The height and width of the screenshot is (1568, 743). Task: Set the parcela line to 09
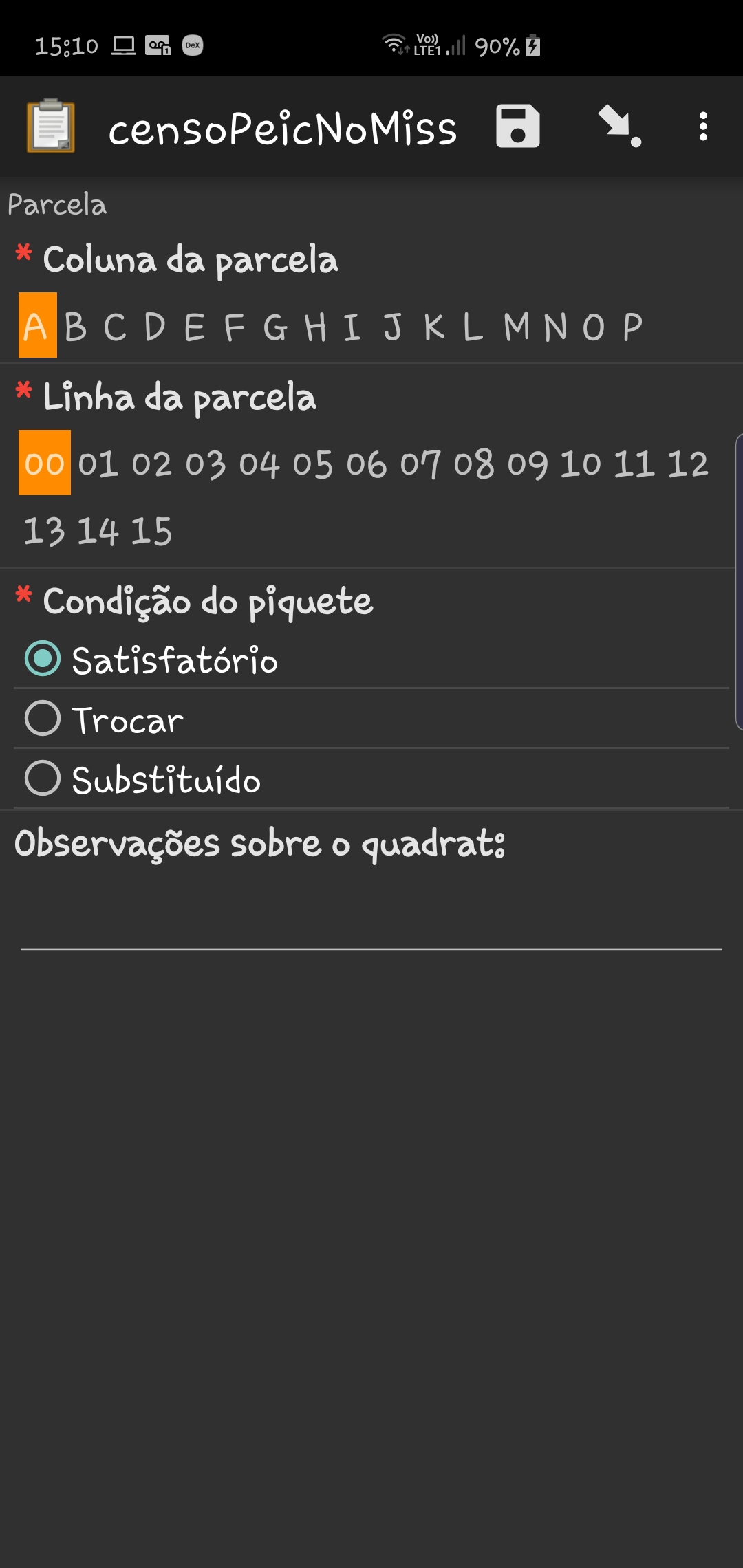pos(527,464)
